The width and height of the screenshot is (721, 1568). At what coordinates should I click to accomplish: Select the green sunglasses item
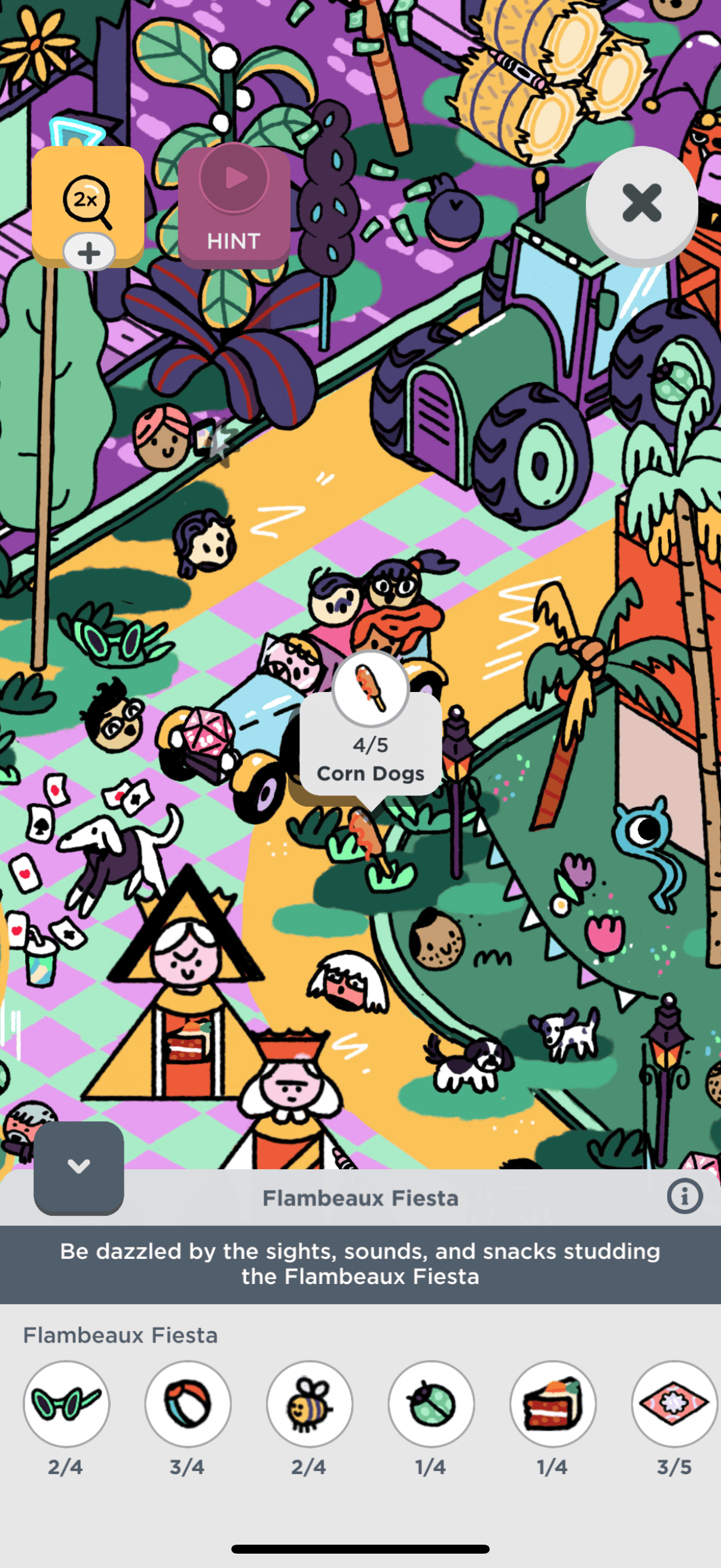66,1403
